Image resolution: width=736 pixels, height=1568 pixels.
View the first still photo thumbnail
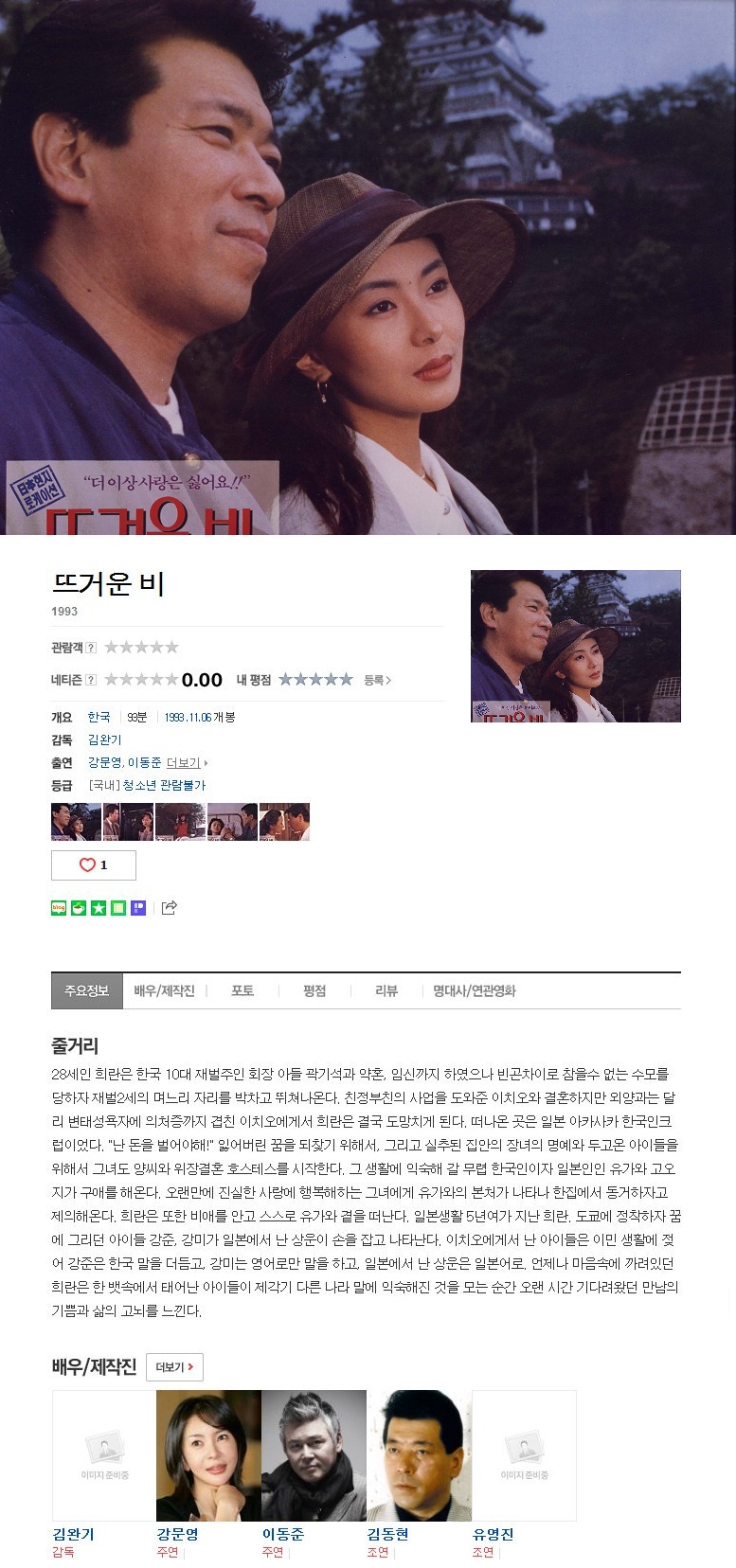(76, 822)
